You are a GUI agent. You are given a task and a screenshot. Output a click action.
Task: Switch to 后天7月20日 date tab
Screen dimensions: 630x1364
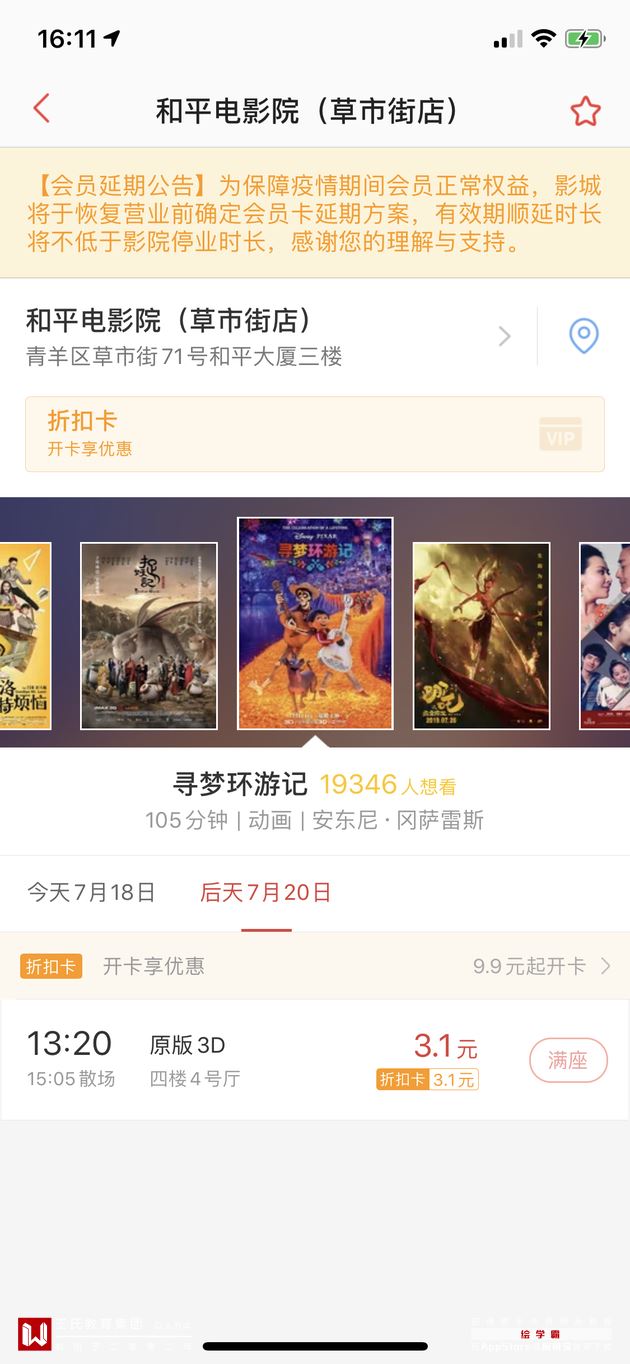pos(265,892)
